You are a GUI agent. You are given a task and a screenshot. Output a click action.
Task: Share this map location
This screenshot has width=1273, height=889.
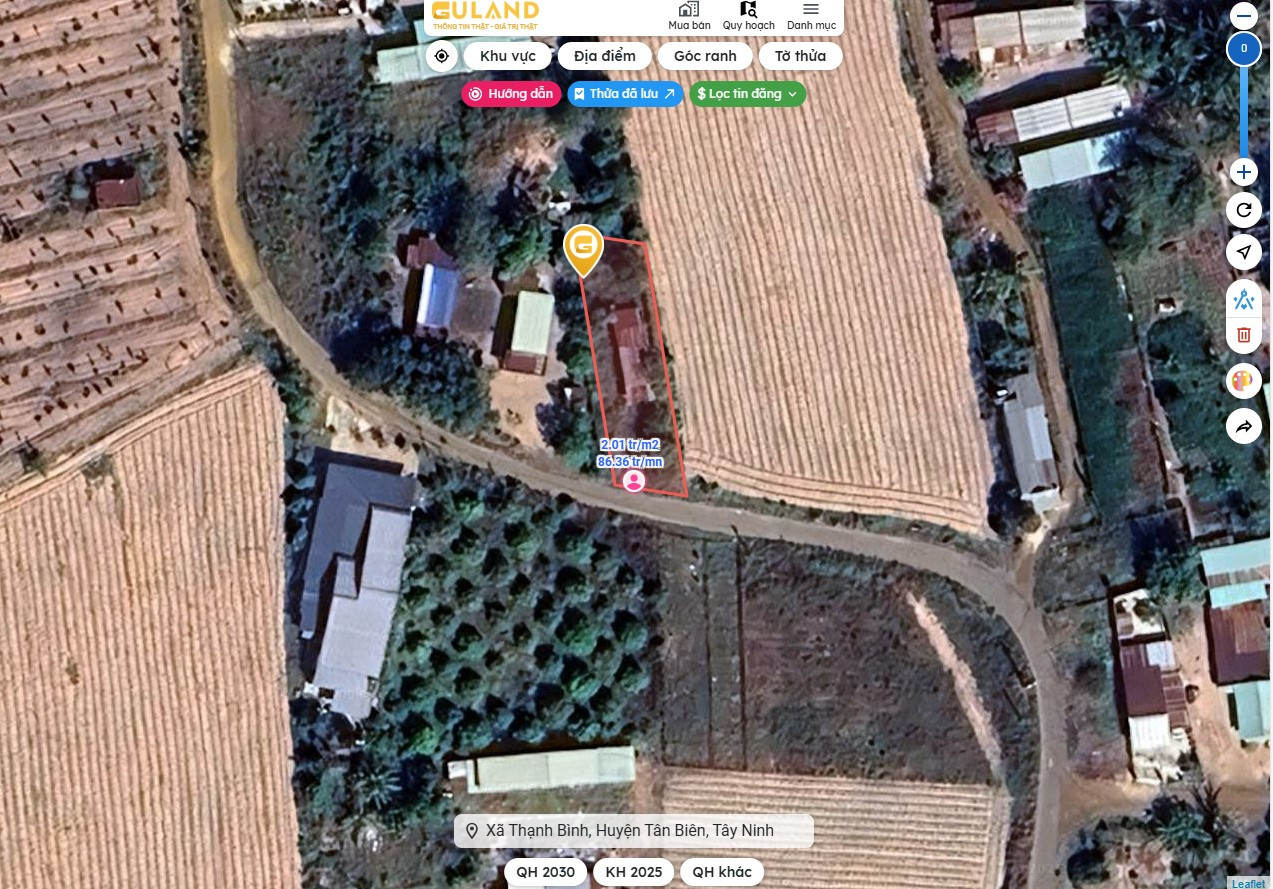[1243, 427]
